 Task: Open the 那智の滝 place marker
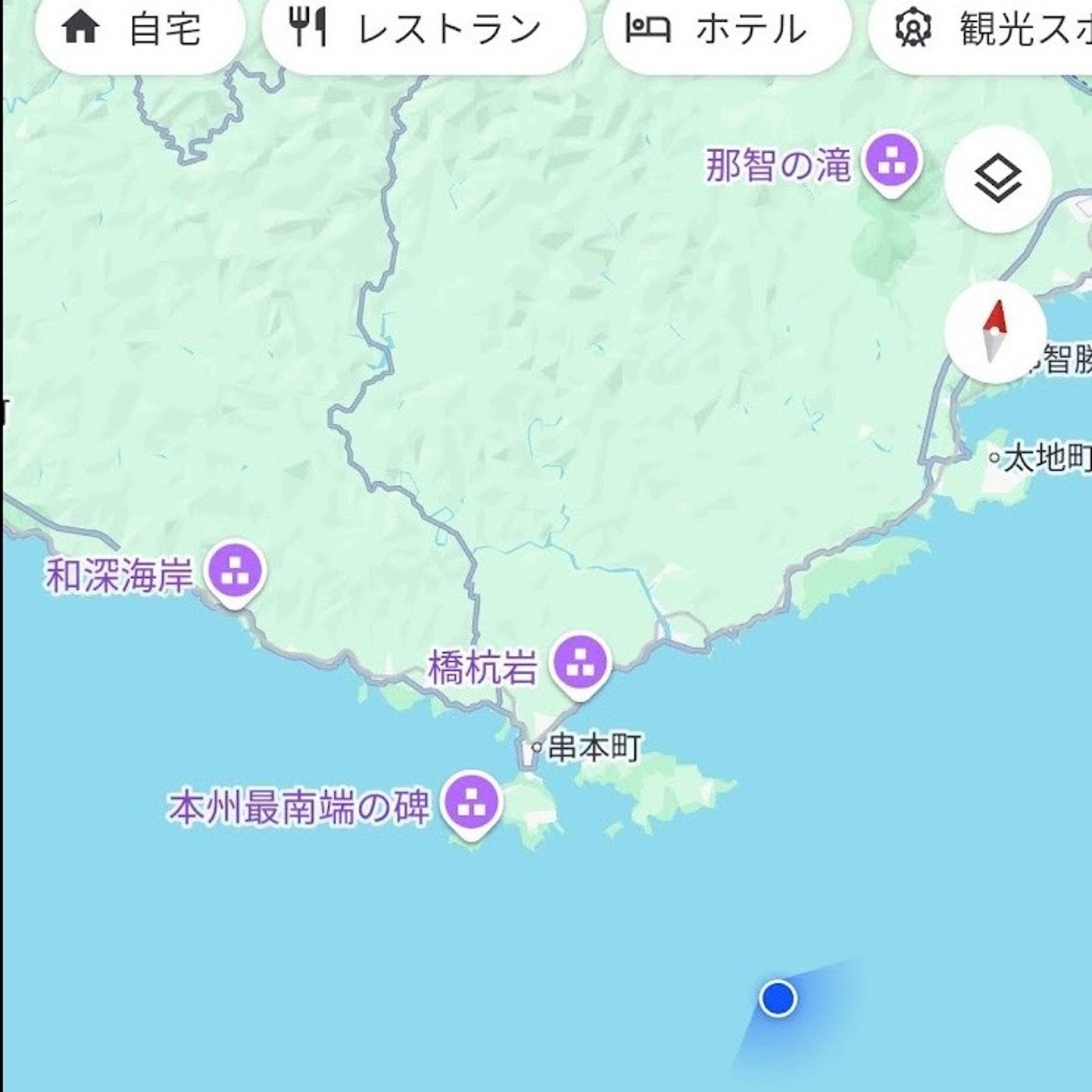click(x=892, y=162)
